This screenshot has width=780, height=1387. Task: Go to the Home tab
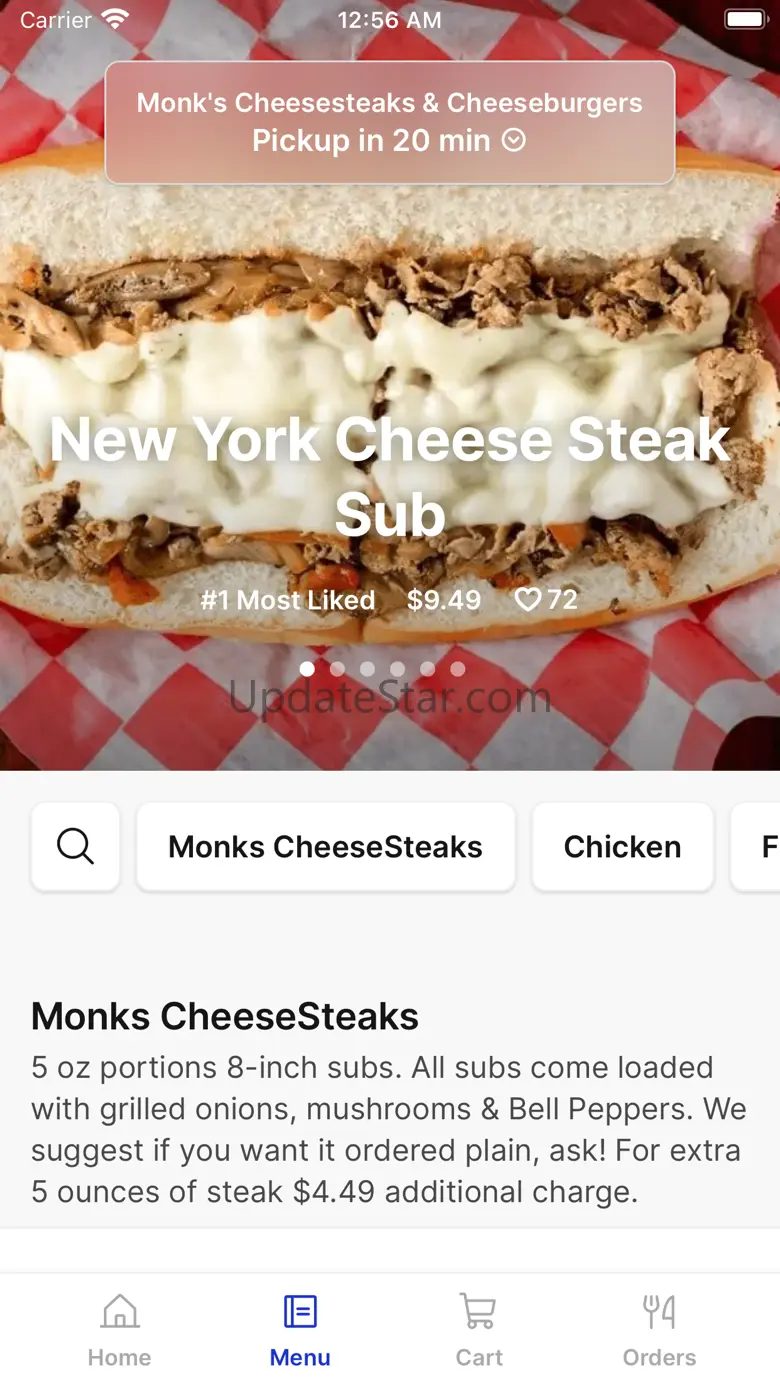tap(119, 1329)
